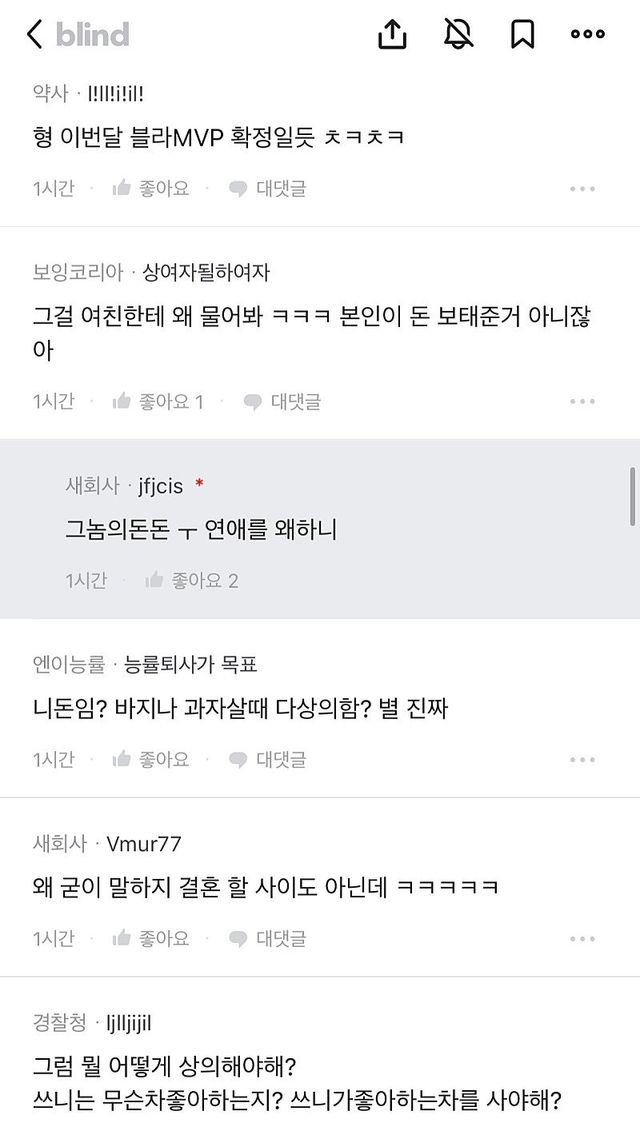The image size is (640, 1122).
Task: Like 상여자될하여자's comment
Action: point(158,401)
